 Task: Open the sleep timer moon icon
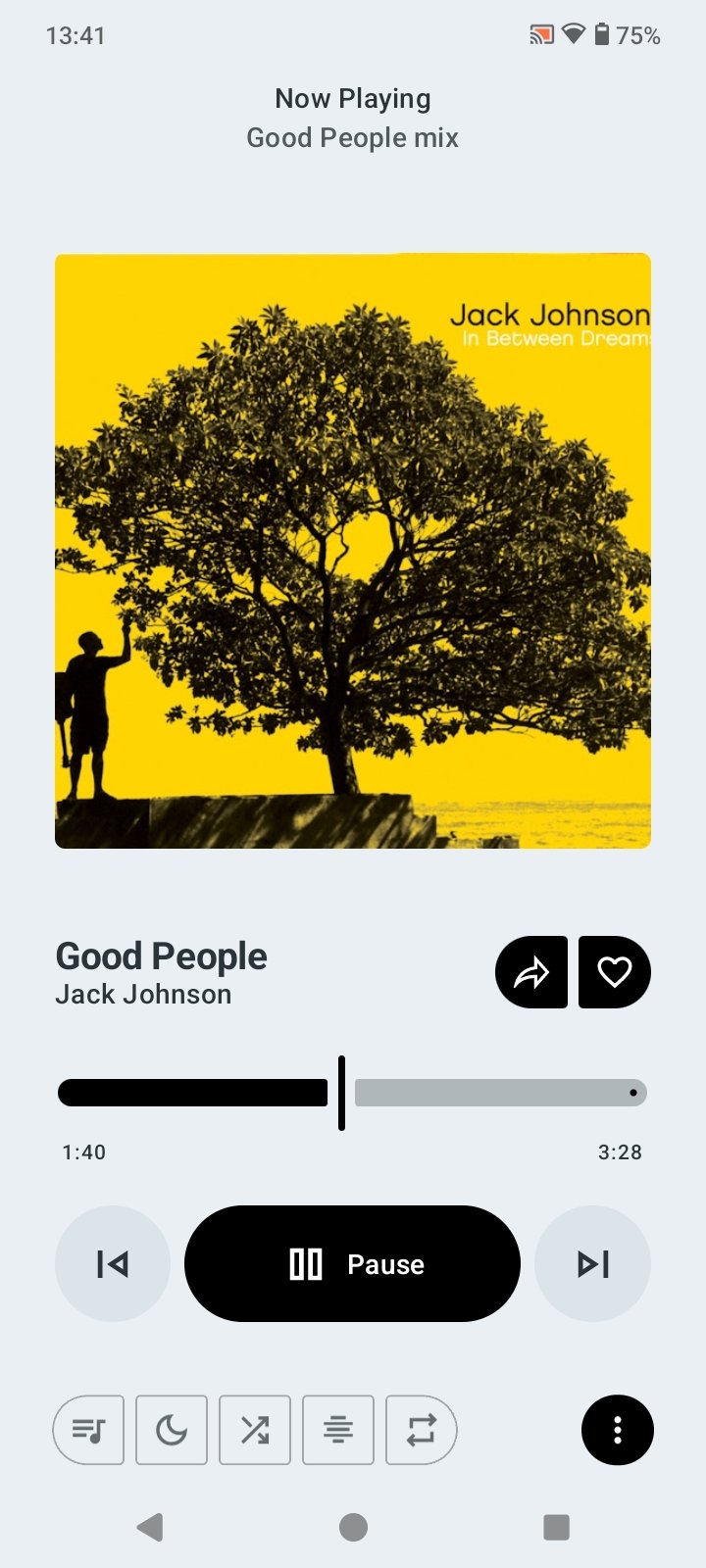point(172,1431)
